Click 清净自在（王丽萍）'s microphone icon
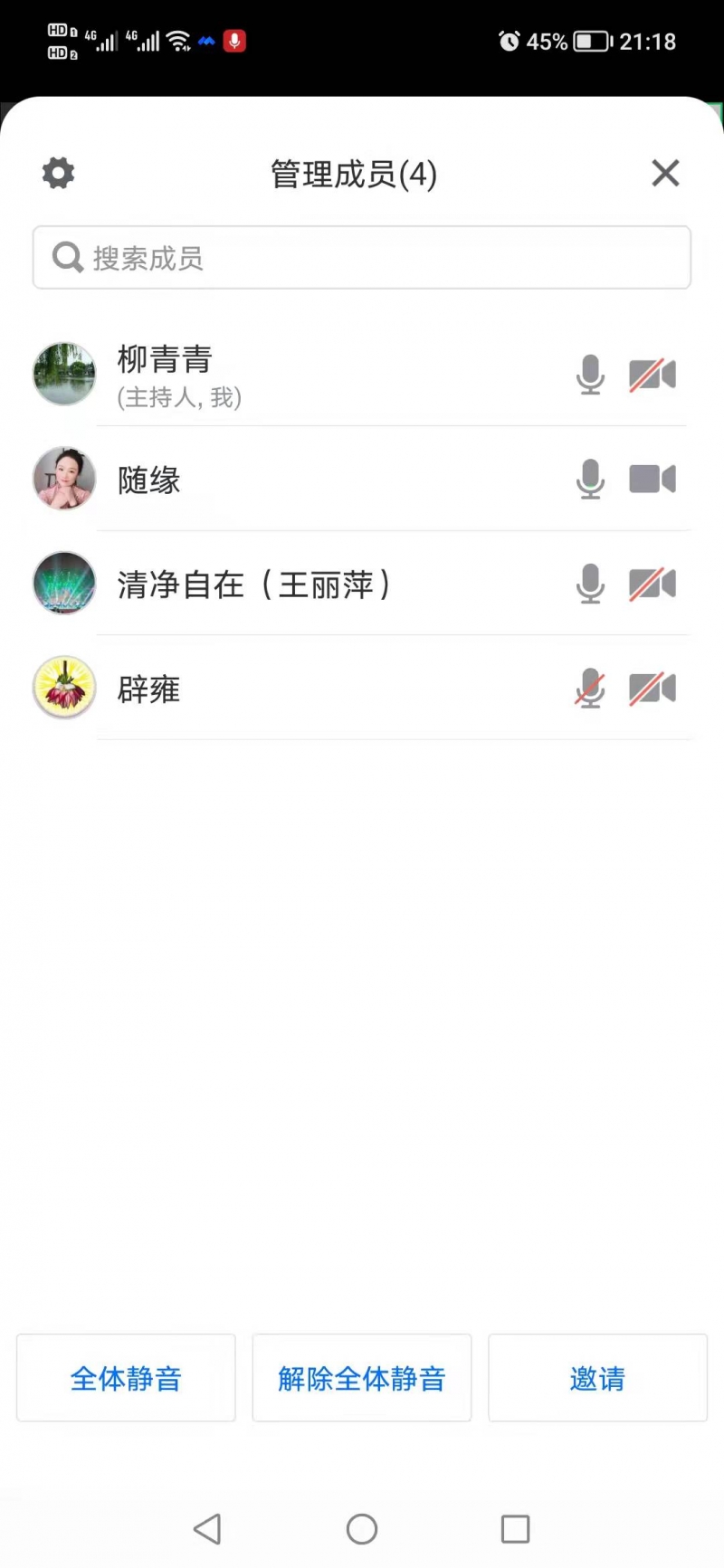 pyautogui.click(x=590, y=584)
